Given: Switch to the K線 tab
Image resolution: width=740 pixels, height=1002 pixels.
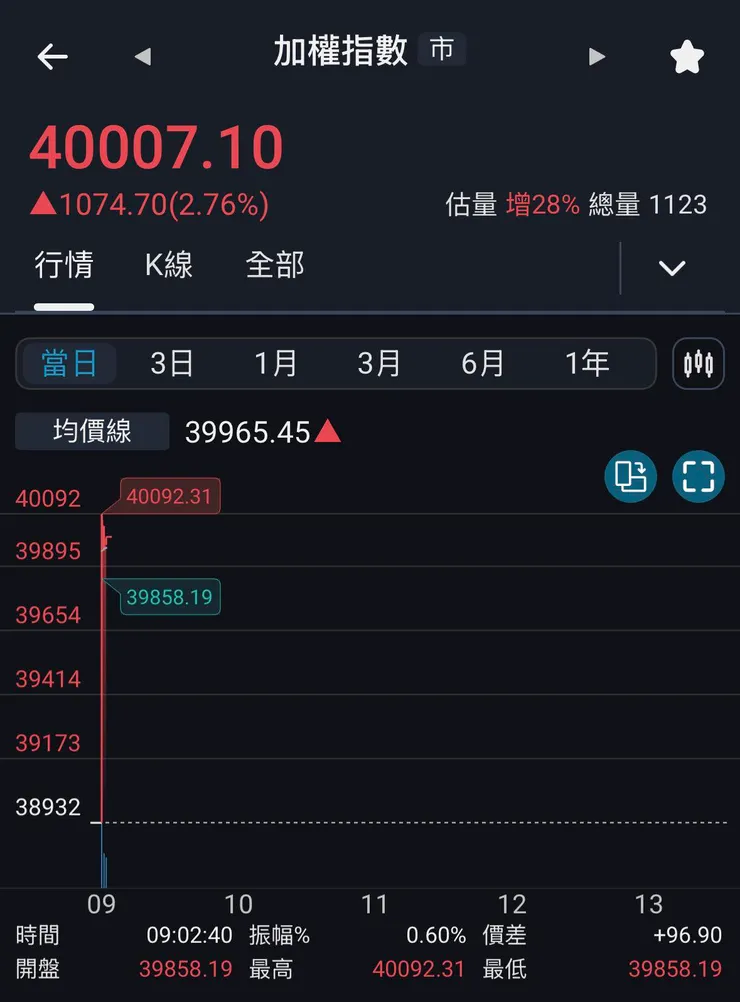Looking at the screenshot, I should [x=169, y=265].
